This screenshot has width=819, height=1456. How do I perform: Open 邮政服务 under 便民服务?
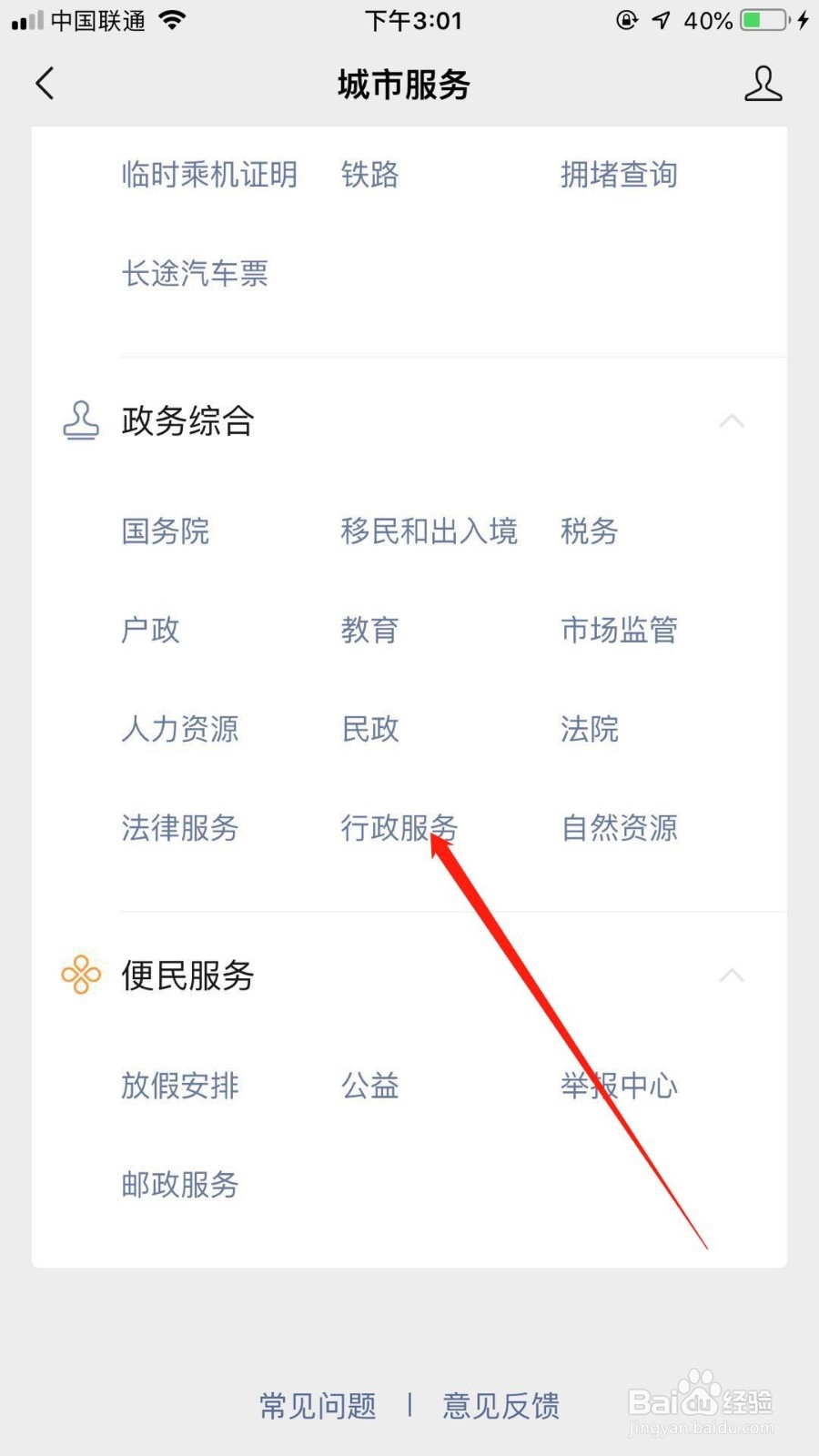coord(179,1185)
